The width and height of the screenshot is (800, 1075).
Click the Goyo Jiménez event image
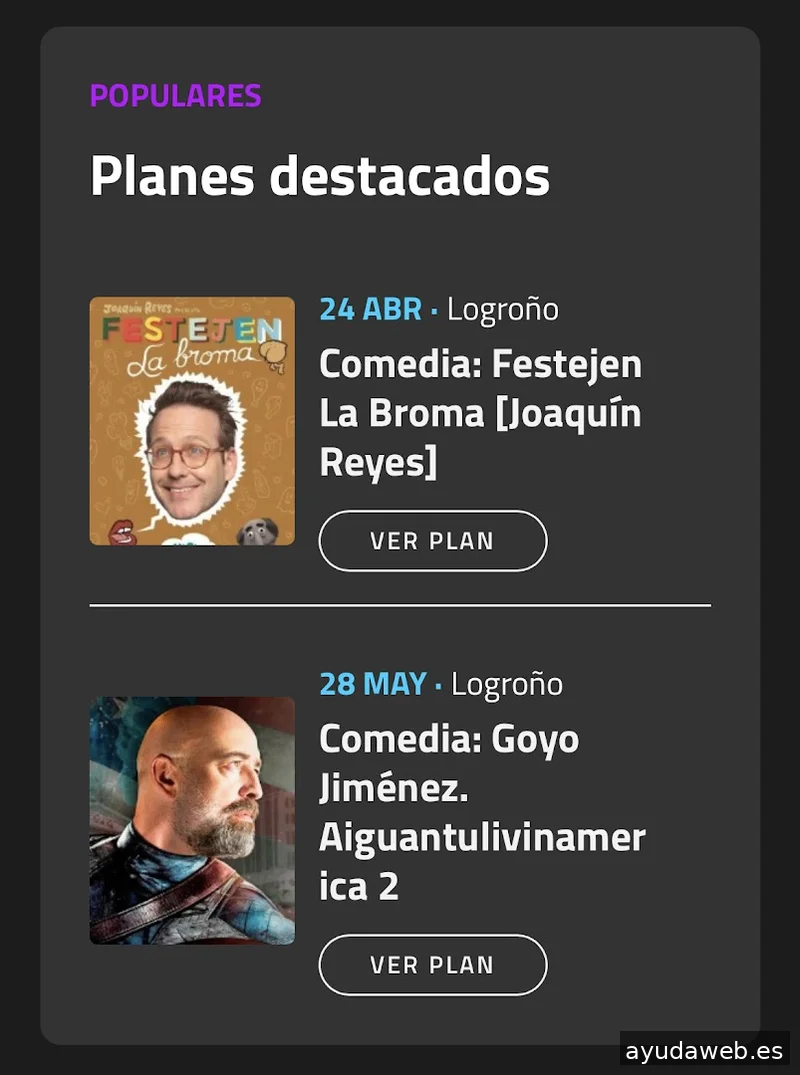coord(191,820)
